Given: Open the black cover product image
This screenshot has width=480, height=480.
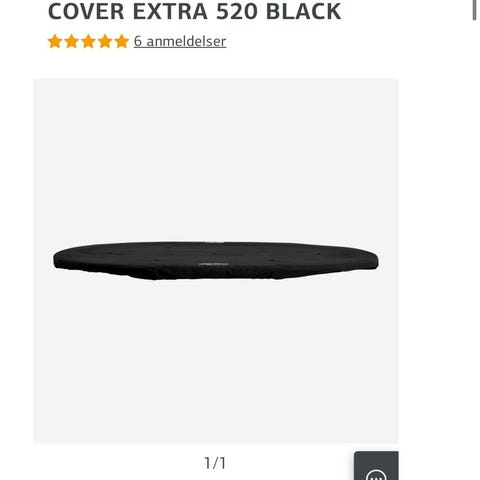Looking at the screenshot, I should 216,261.
